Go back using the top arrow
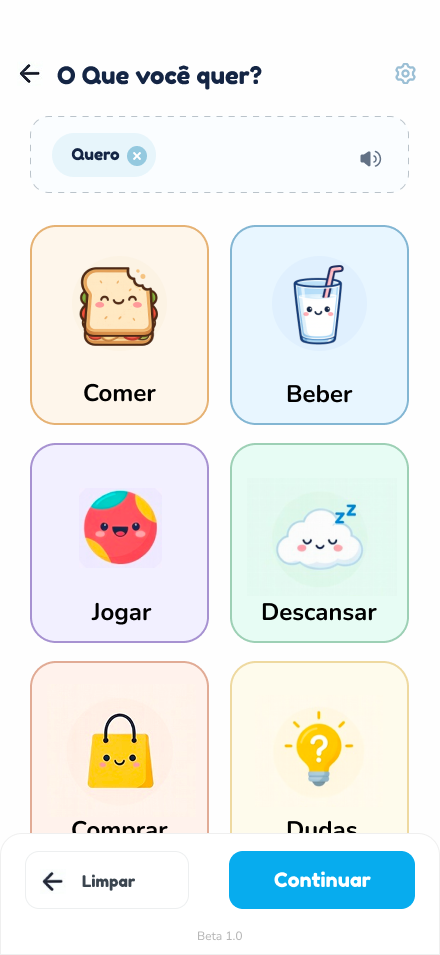 click(x=29, y=74)
